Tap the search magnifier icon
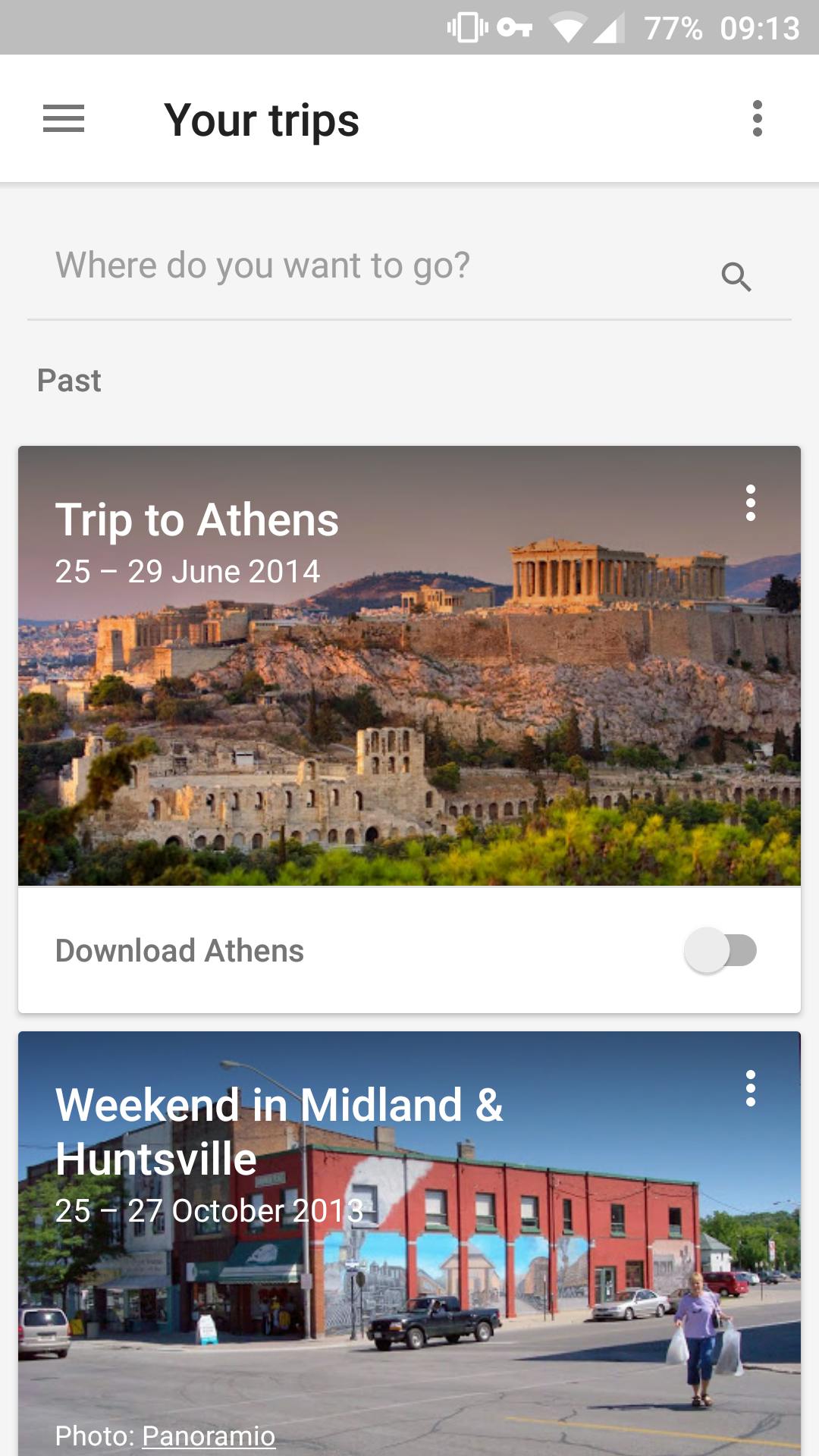This screenshot has height=1456, width=819. point(736,277)
